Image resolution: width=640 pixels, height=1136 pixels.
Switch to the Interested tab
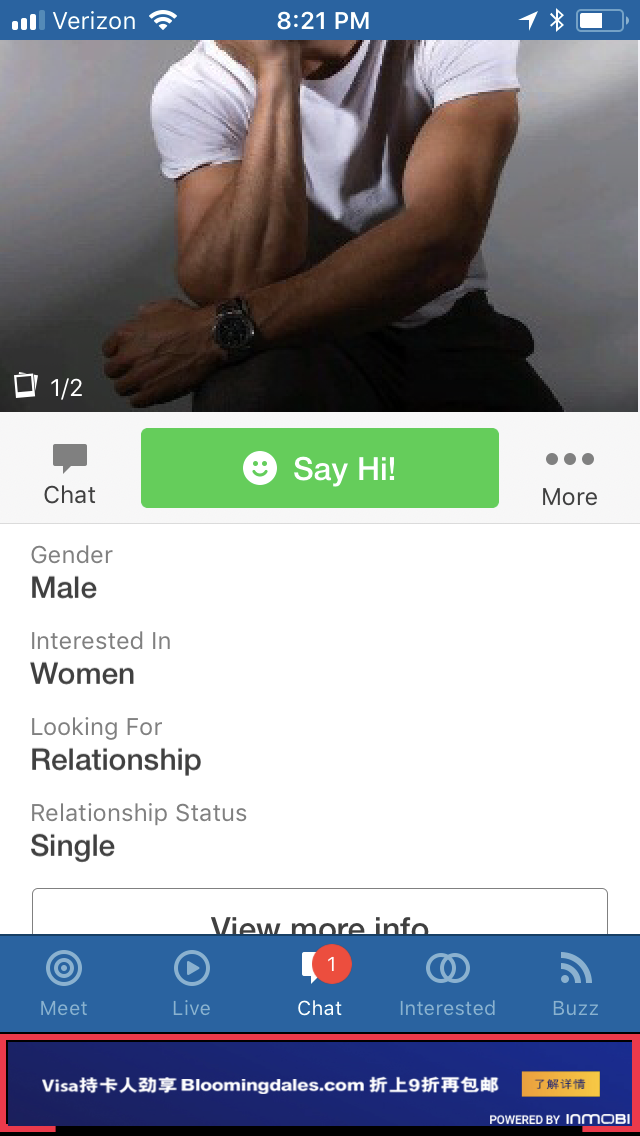(x=447, y=983)
